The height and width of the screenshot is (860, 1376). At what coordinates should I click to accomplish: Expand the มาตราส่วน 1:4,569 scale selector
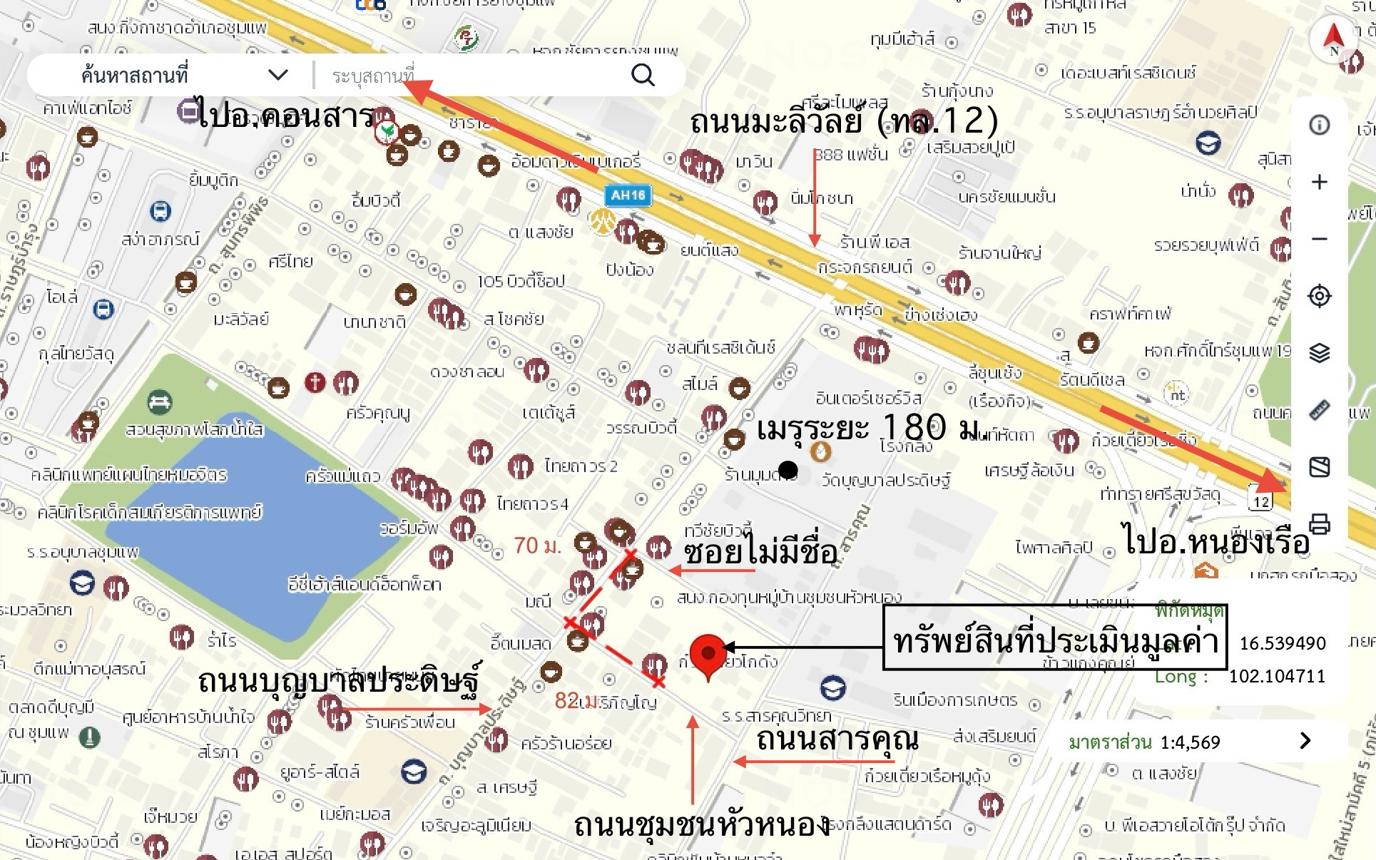pos(1304,741)
